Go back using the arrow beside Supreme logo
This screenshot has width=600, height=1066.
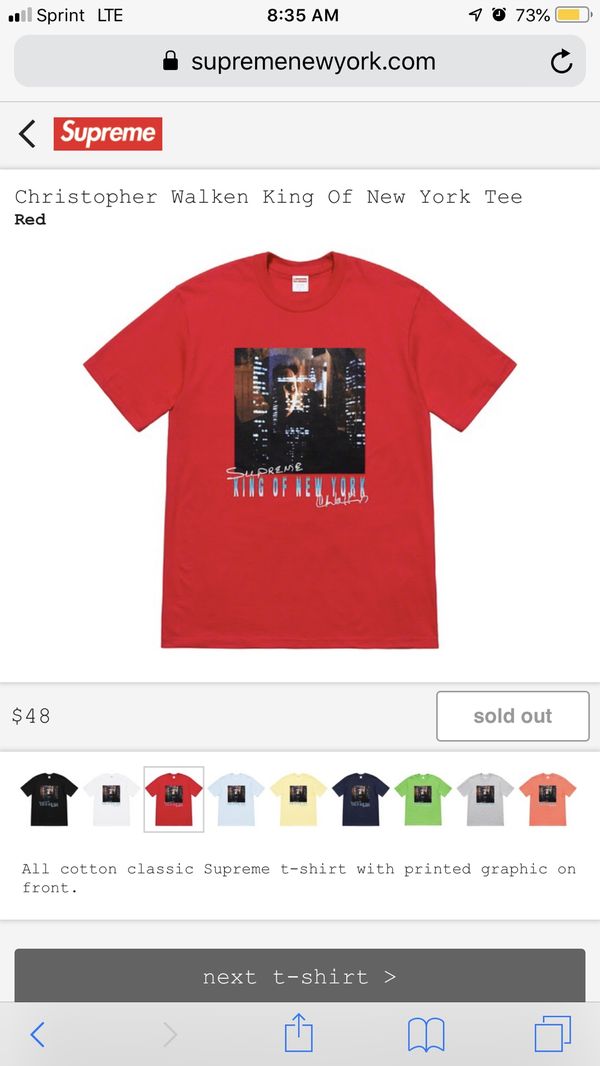click(27, 134)
